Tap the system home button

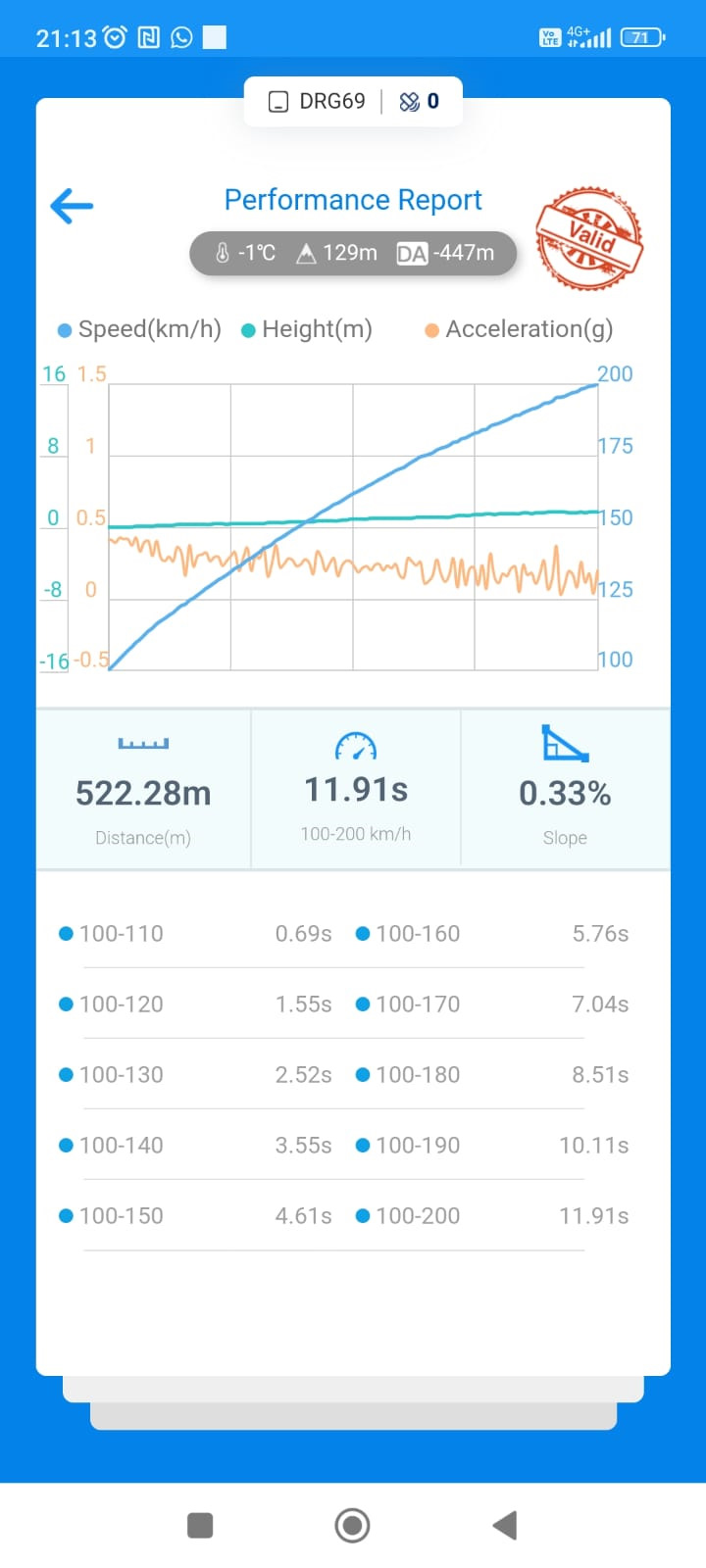click(x=352, y=1525)
